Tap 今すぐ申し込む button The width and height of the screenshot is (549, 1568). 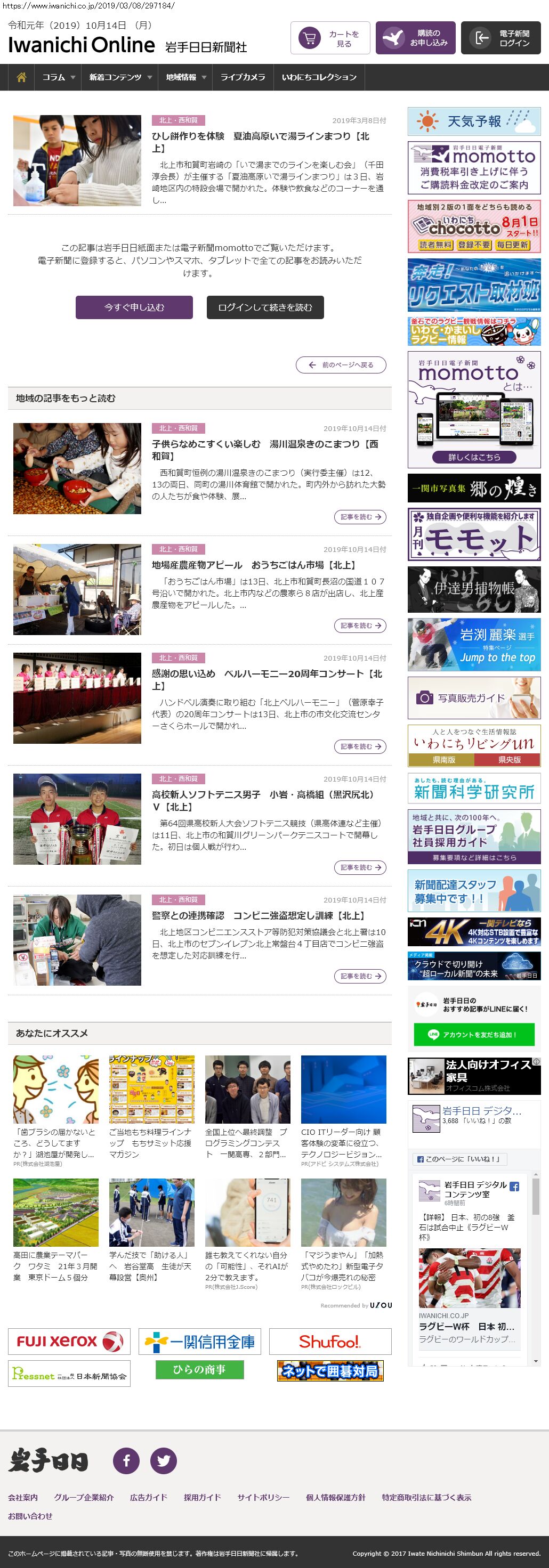click(134, 307)
